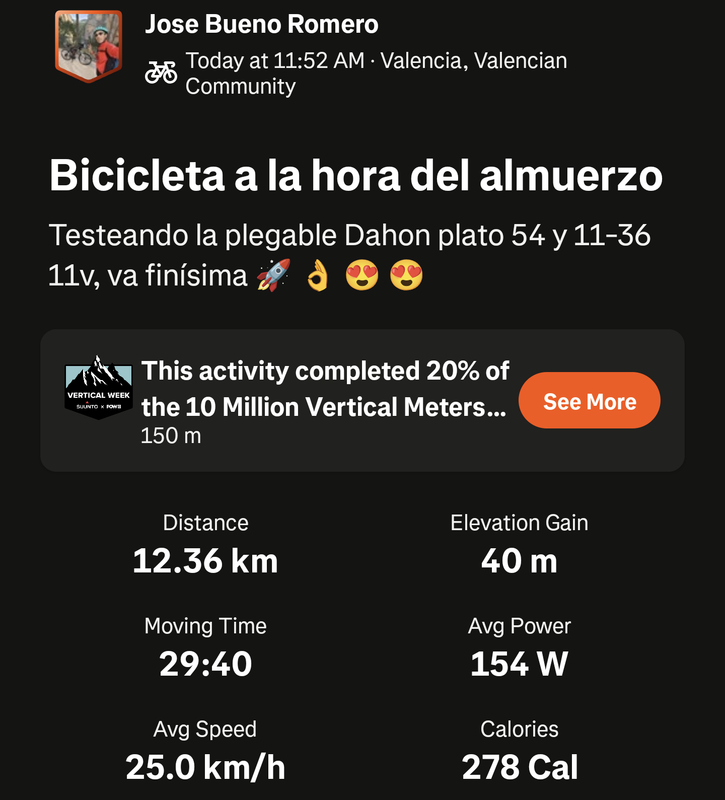Image resolution: width=725 pixels, height=800 pixels.
Task: Tap the See More button
Action: (x=589, y=401)
